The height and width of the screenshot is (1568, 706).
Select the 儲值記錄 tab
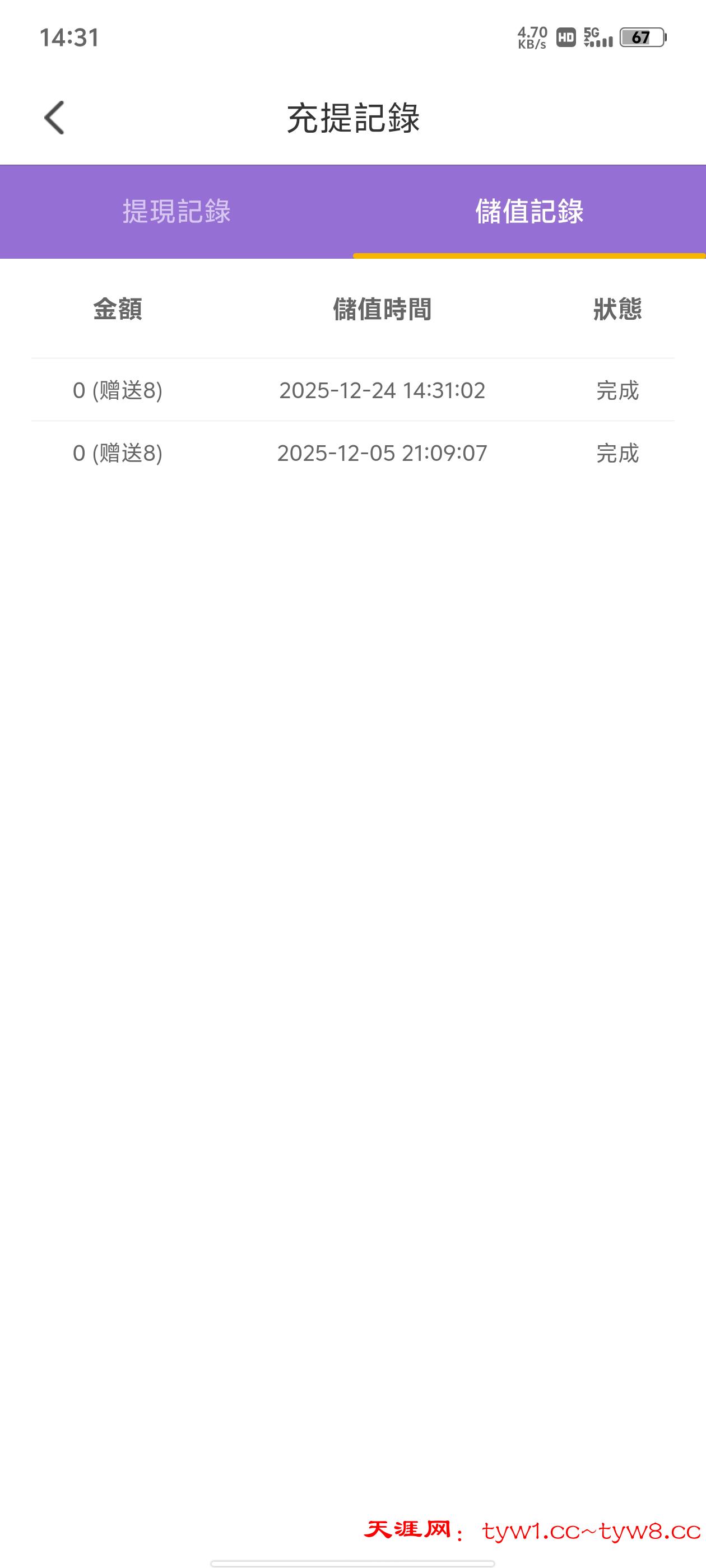pos(529,212)
